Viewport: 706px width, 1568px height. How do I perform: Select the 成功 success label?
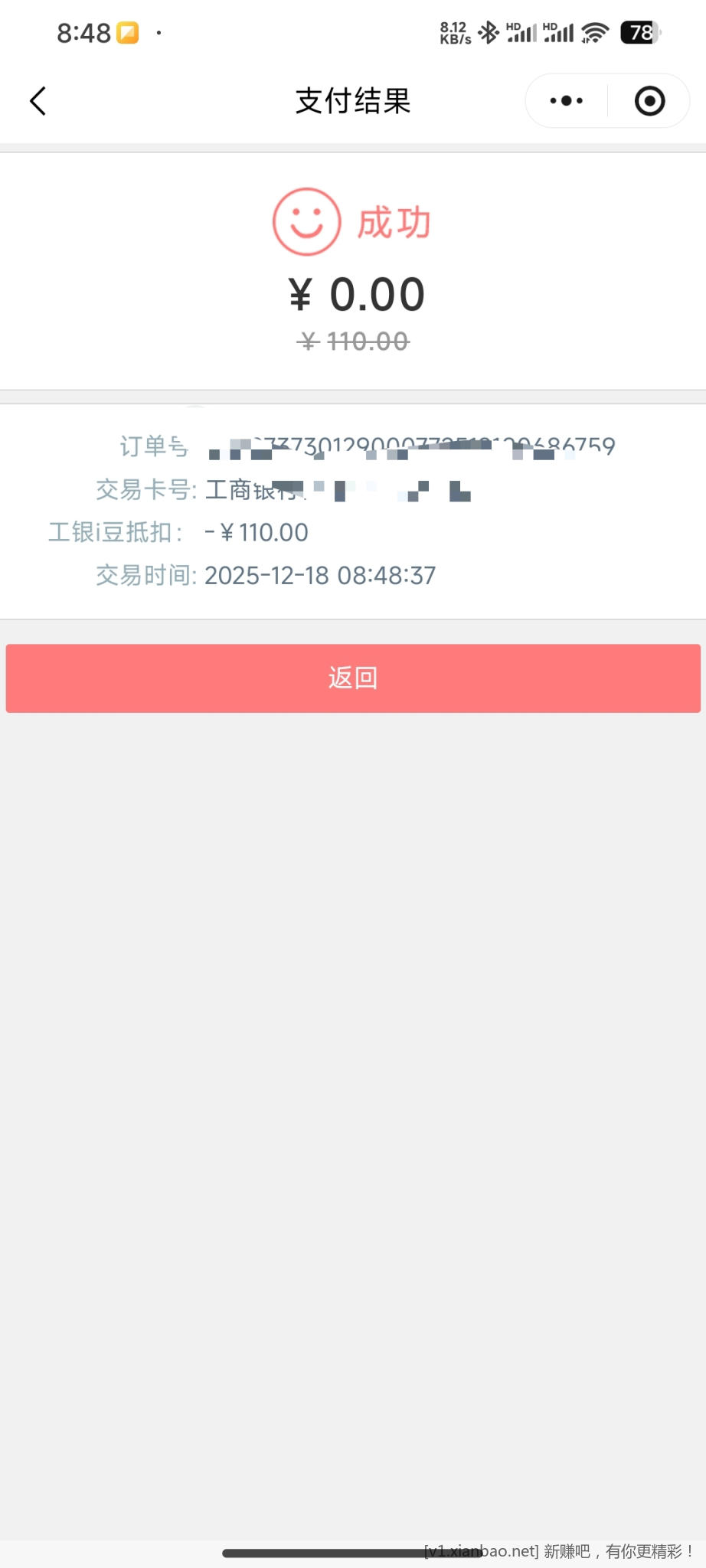point(394,220)
